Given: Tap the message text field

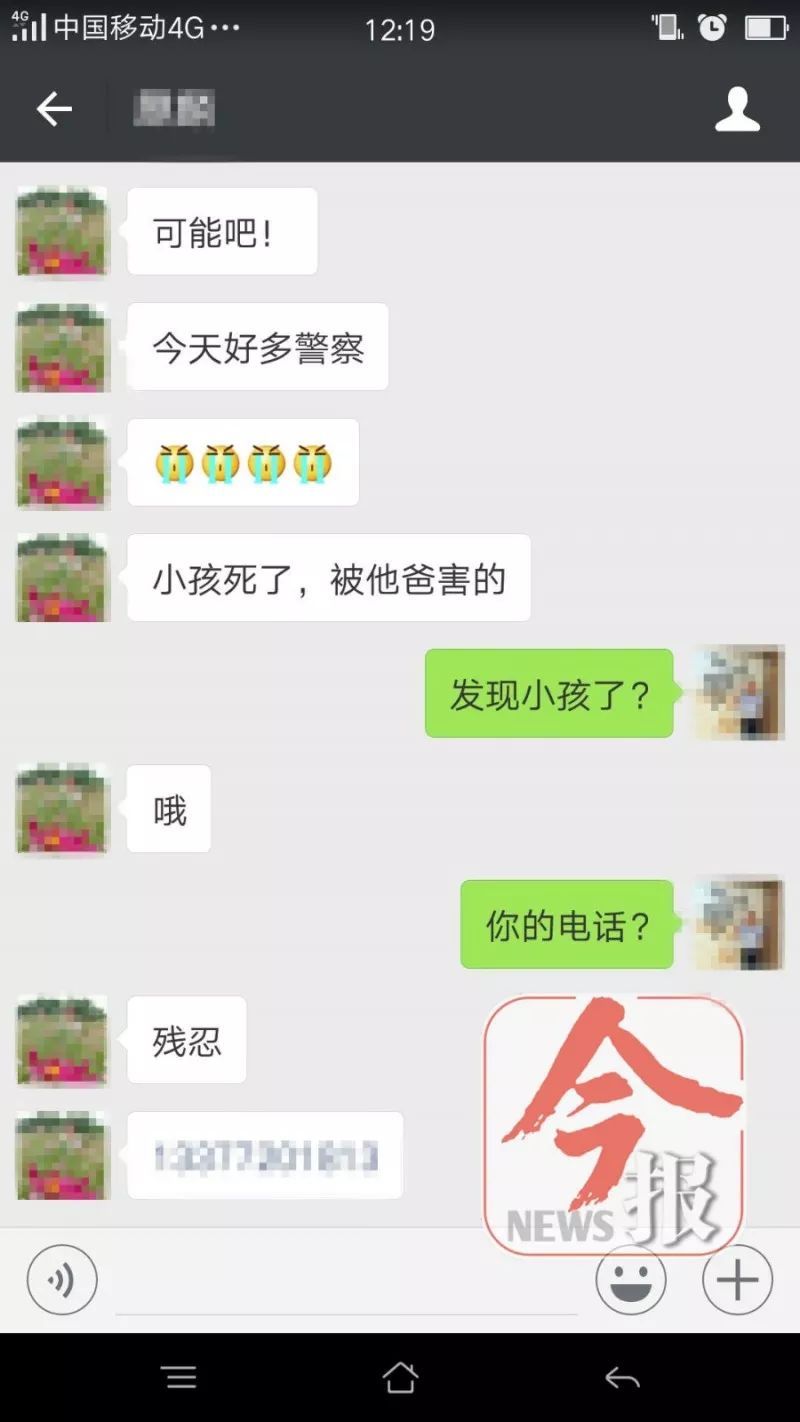Looking at the screenshot, I should tap(345, 1283).
